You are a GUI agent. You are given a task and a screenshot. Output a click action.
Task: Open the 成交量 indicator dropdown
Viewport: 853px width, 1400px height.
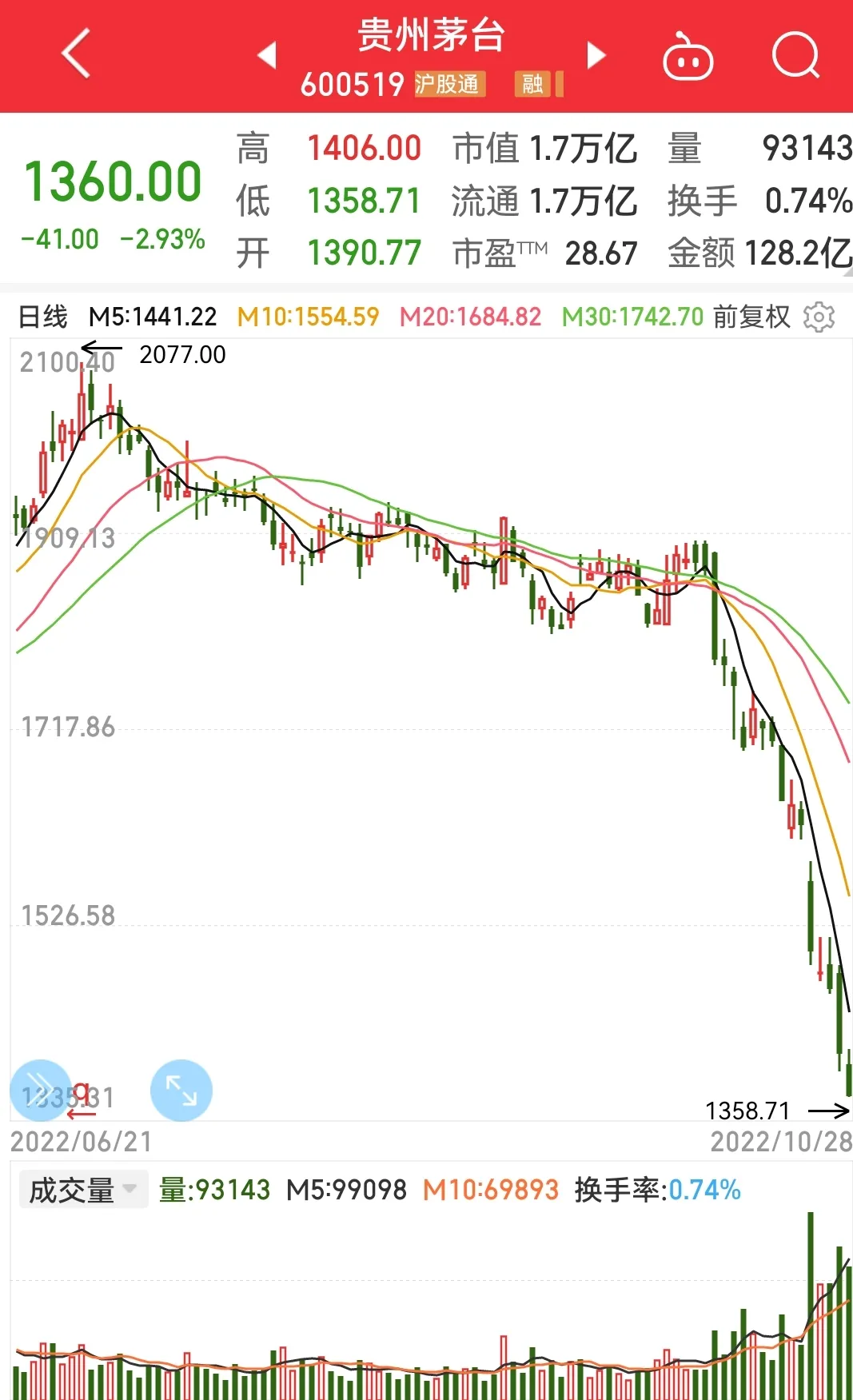(82, 1190)
